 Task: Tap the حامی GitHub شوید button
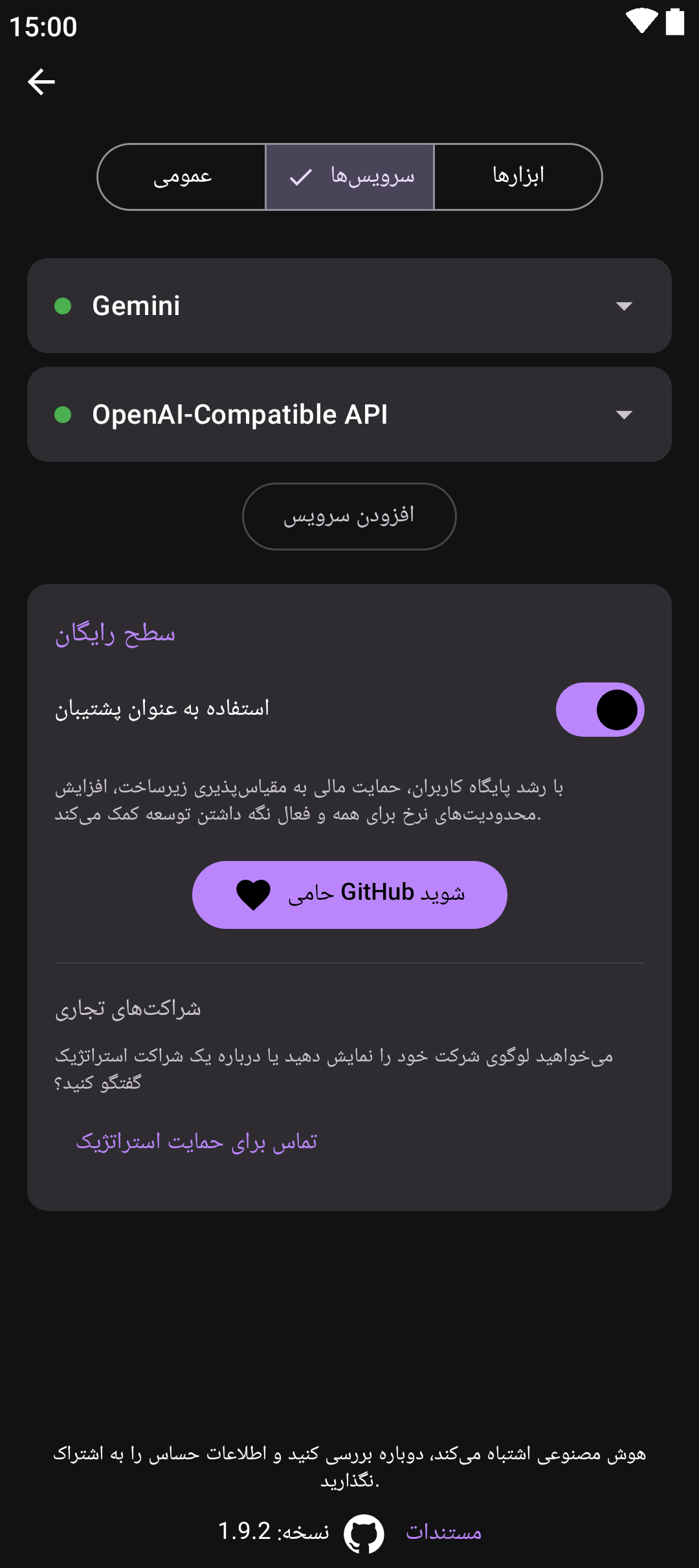pos(349,895)
